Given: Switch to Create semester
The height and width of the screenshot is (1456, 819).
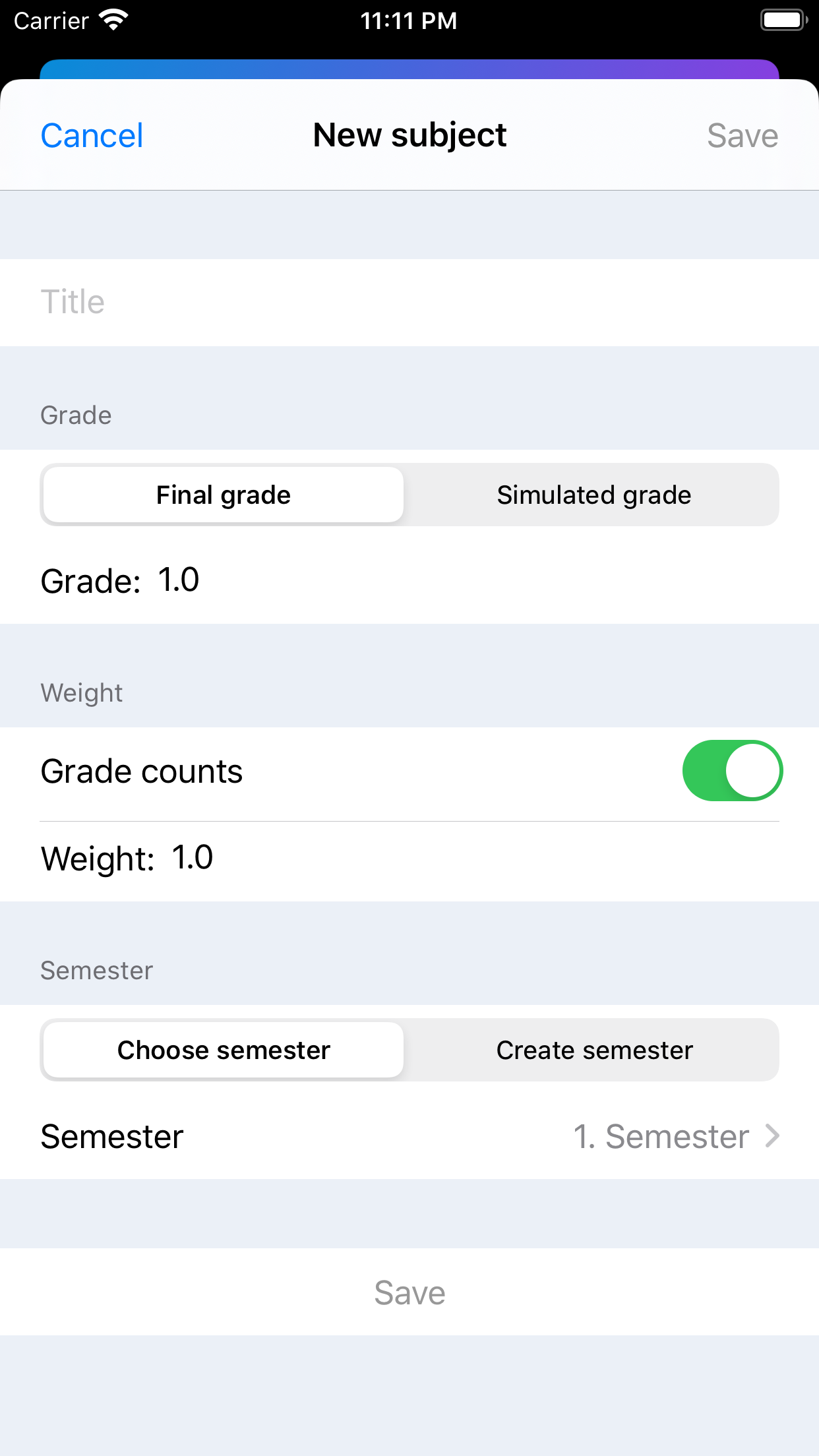Looking at the screenshot, I should (x=593, y=1050).
